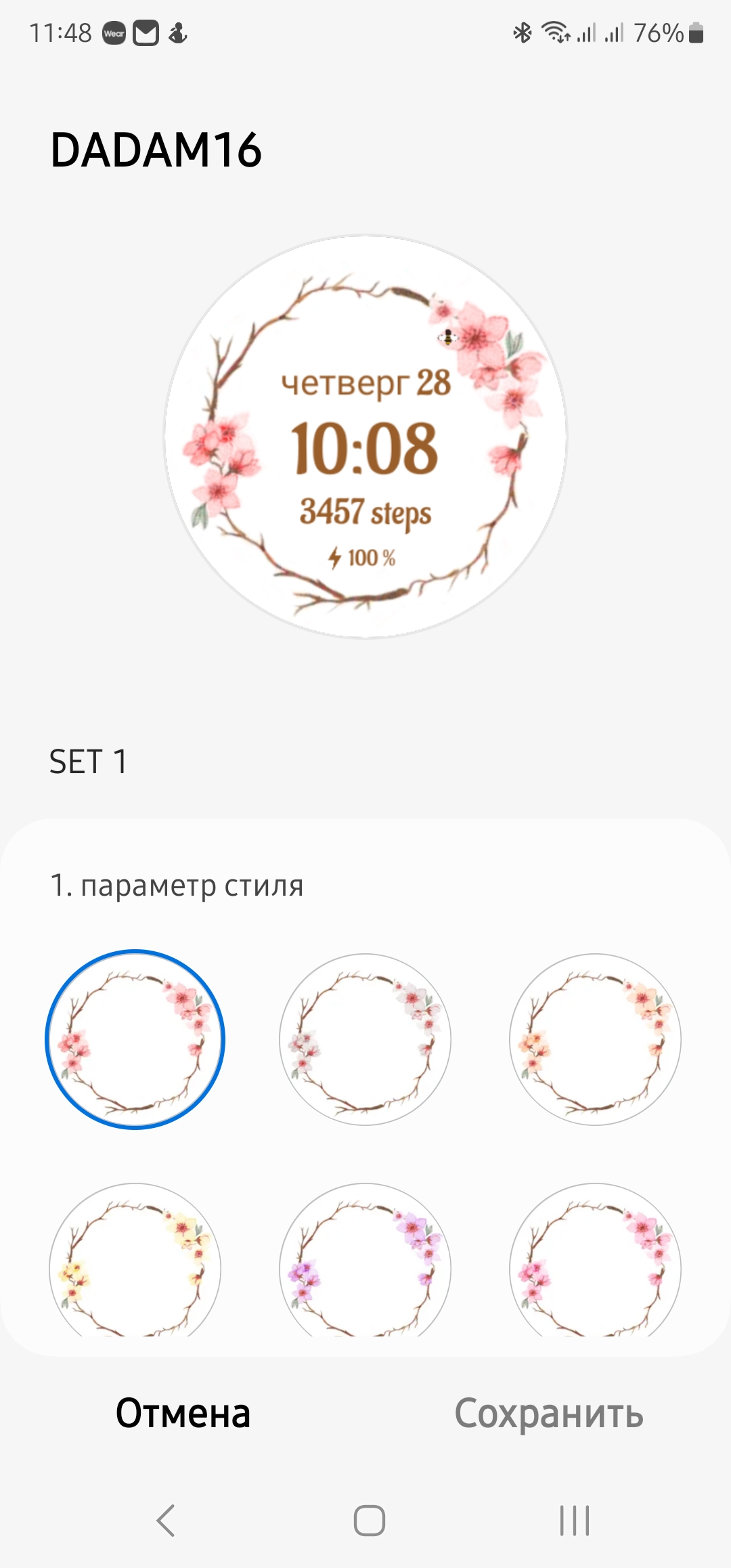Tap Сохранить to save the watch face
The height and width of the screenshot is (1568, 731).
(x=549, y=1414)
